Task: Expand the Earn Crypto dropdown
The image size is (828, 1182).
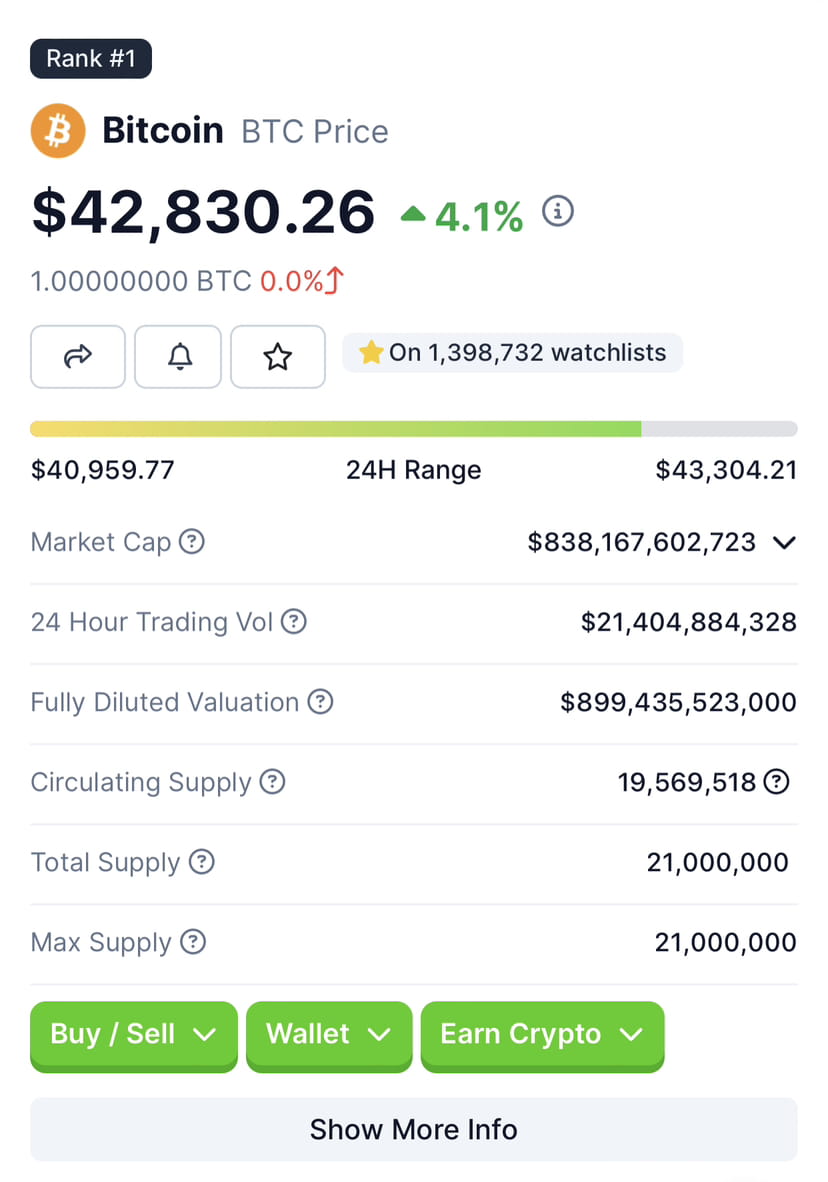Action: 542,1035
